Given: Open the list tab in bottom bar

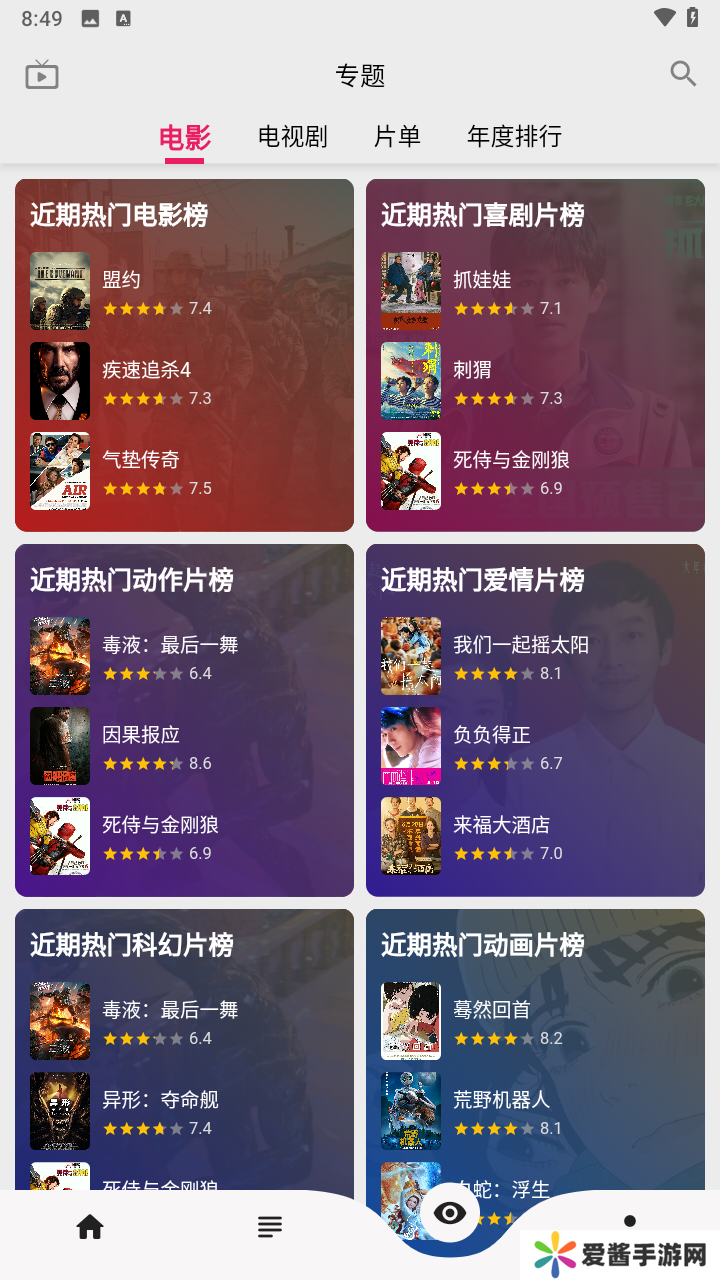Looking at the screenshot, I should point(269,1227).
